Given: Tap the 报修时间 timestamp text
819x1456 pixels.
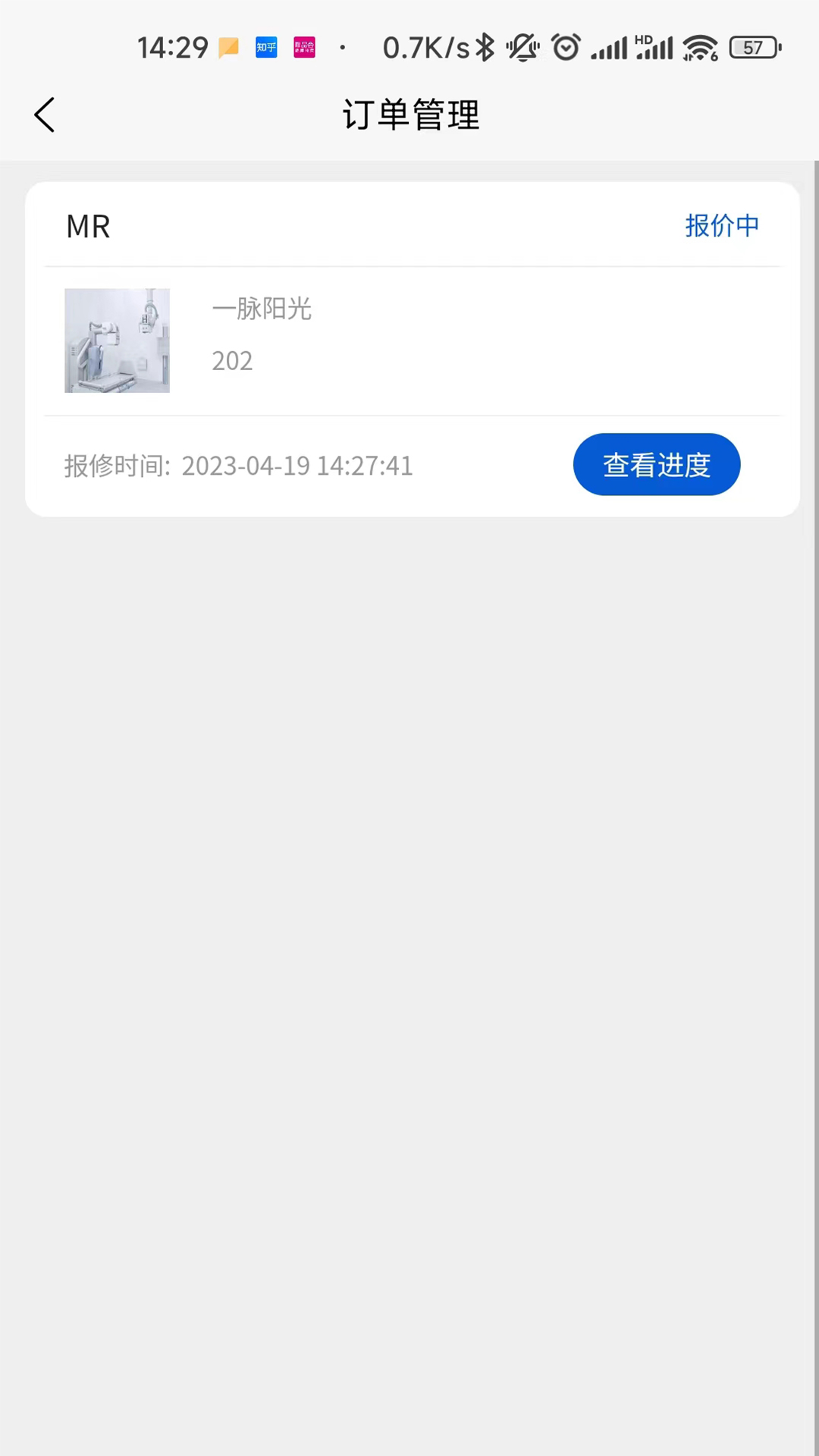Looking at the screenshot, I should (x=237, y=465).
